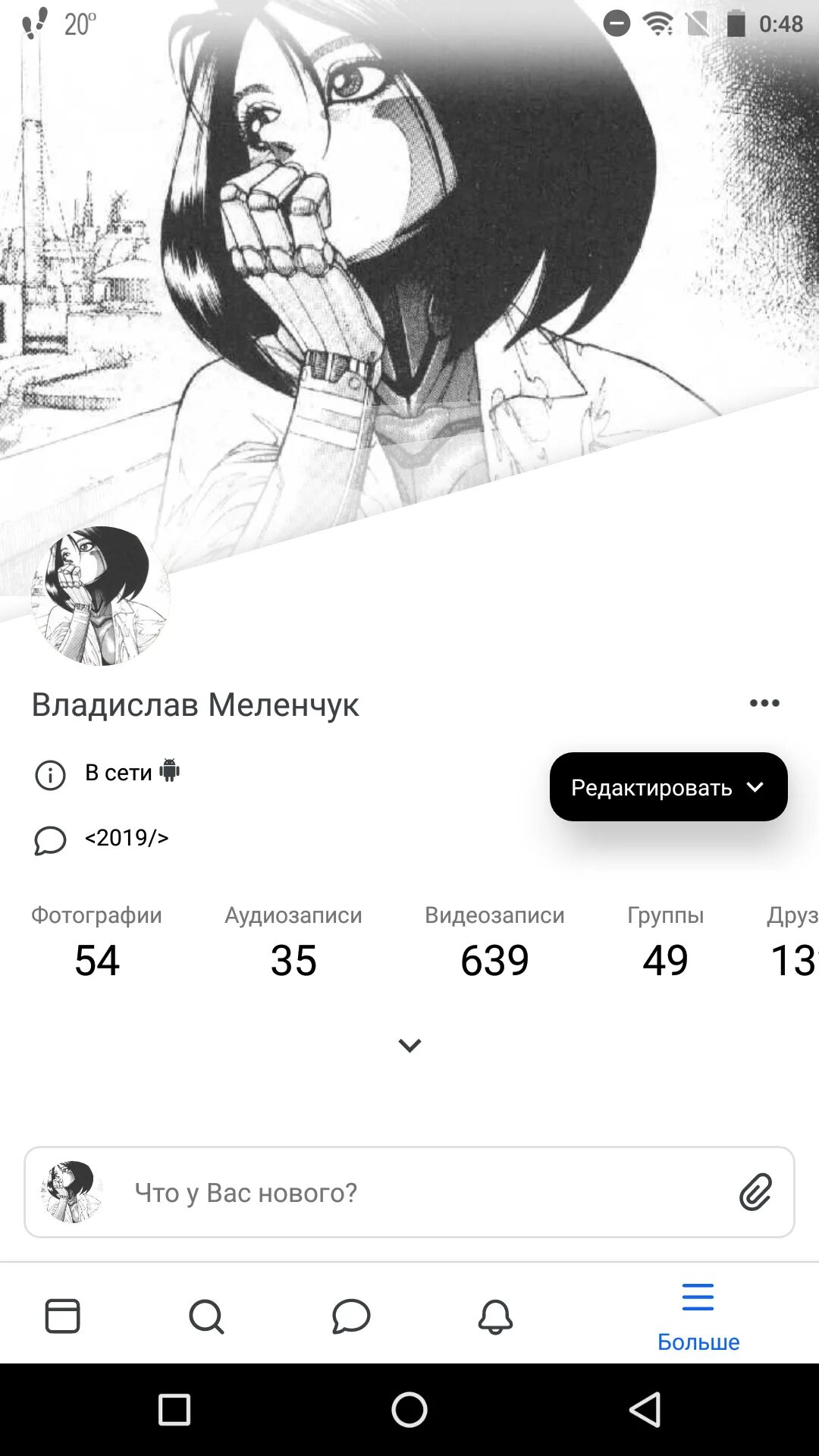This screenshot has width=819, height=1456.
Task: Go to the home screen via system home
Action: (409, 1410)
